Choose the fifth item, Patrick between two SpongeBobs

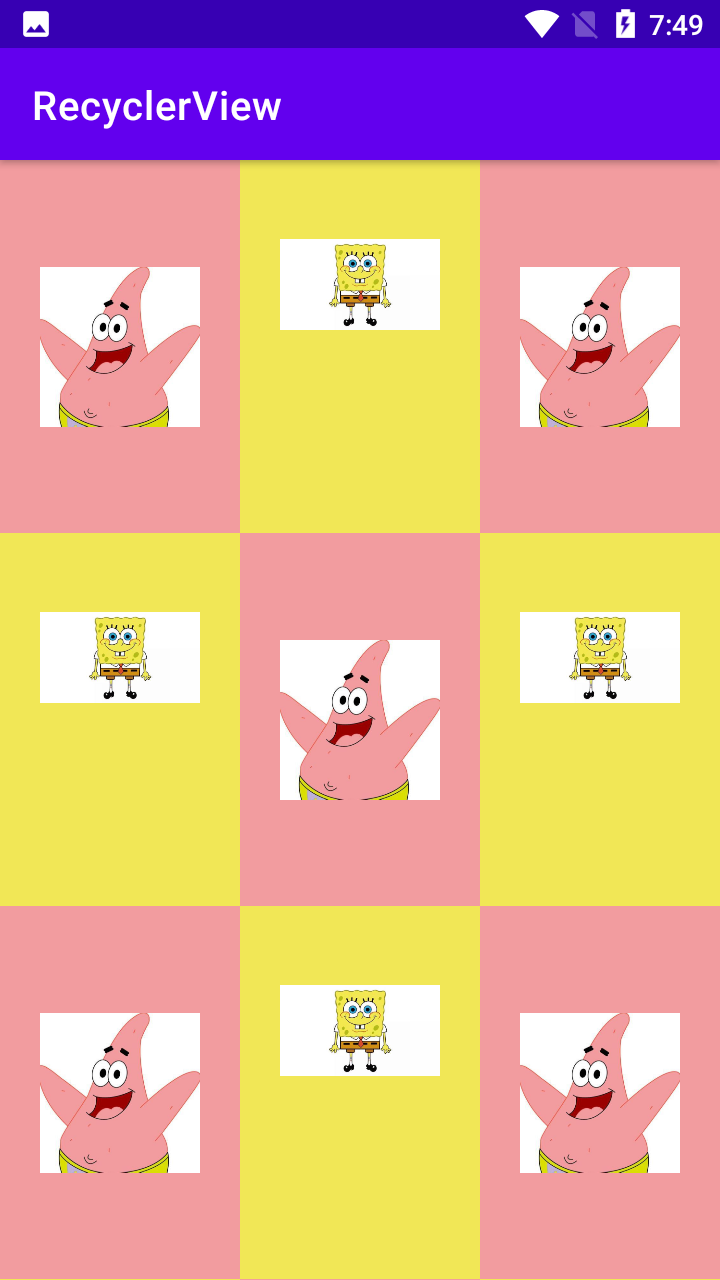(360, 719)
